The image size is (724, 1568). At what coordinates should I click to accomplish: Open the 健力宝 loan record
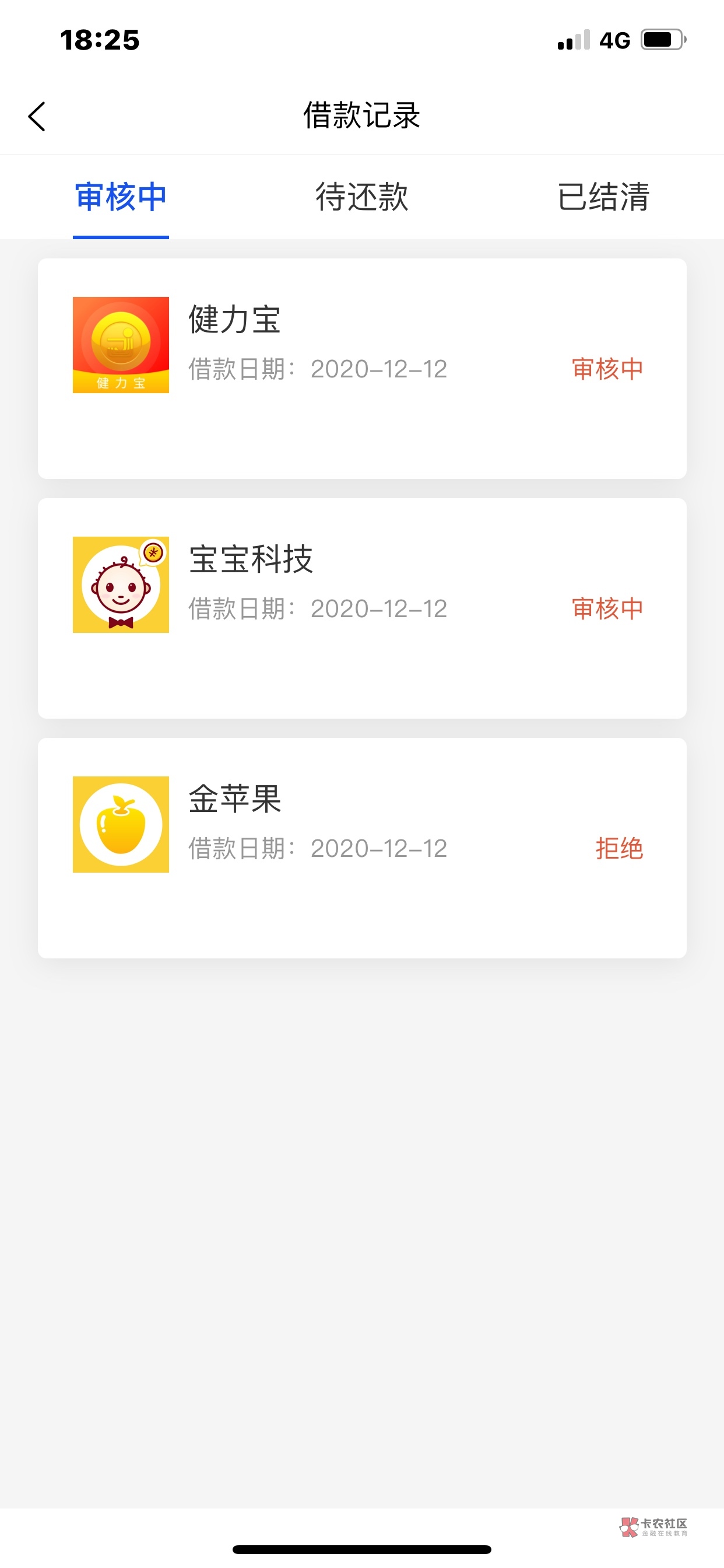pyautogui.click(x=361, y=368)
